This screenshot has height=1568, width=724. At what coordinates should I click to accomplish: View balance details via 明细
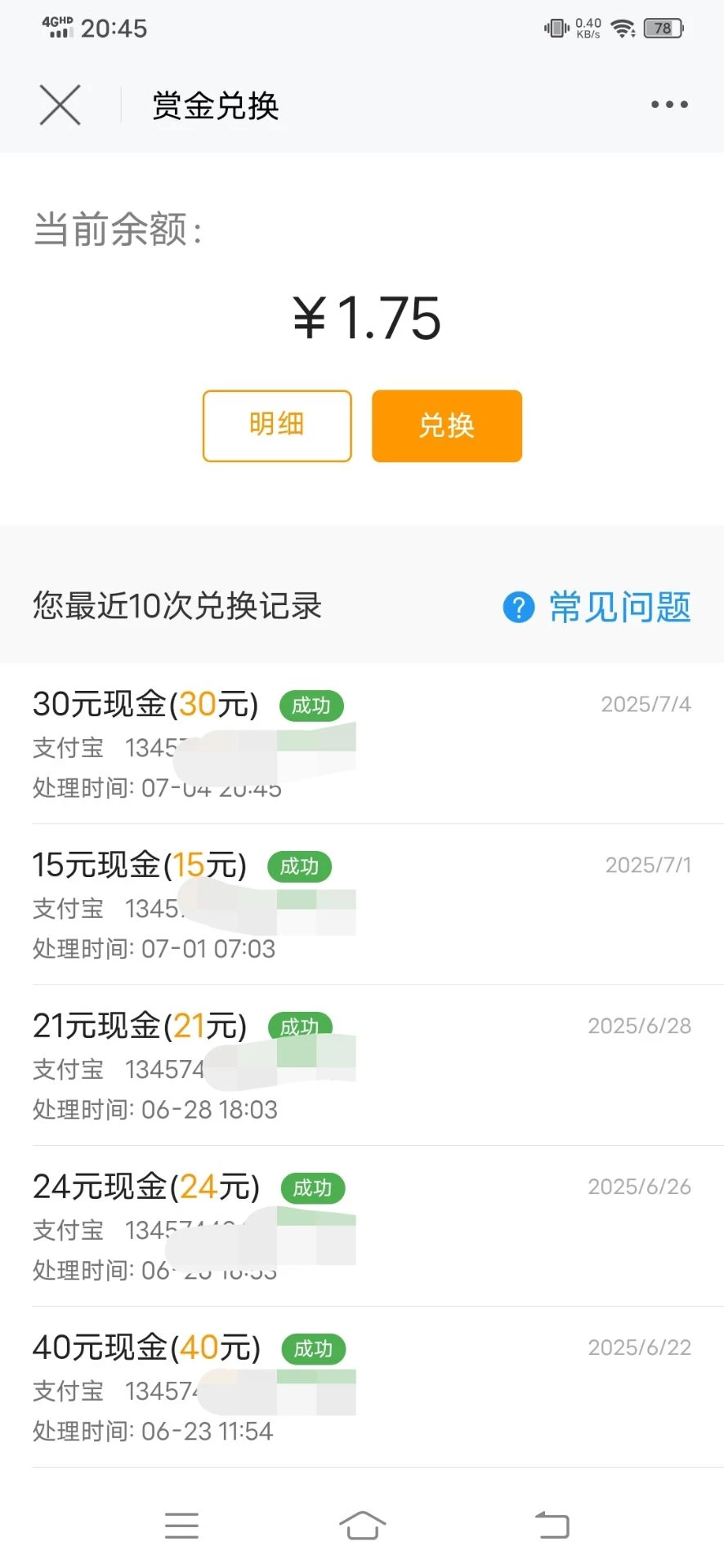277,425
